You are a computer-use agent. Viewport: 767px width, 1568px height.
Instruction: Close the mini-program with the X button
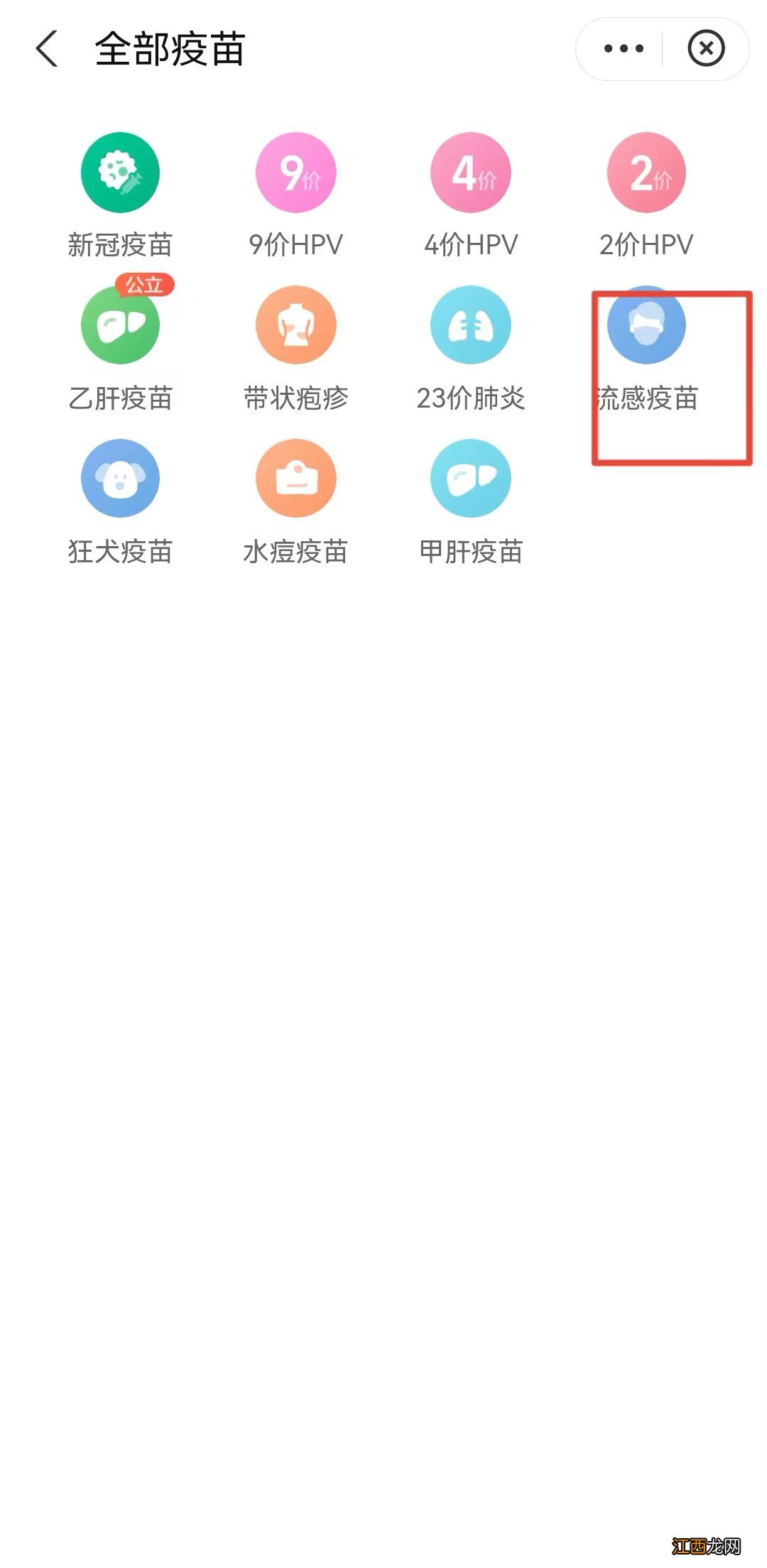click(x=705, y=47)
